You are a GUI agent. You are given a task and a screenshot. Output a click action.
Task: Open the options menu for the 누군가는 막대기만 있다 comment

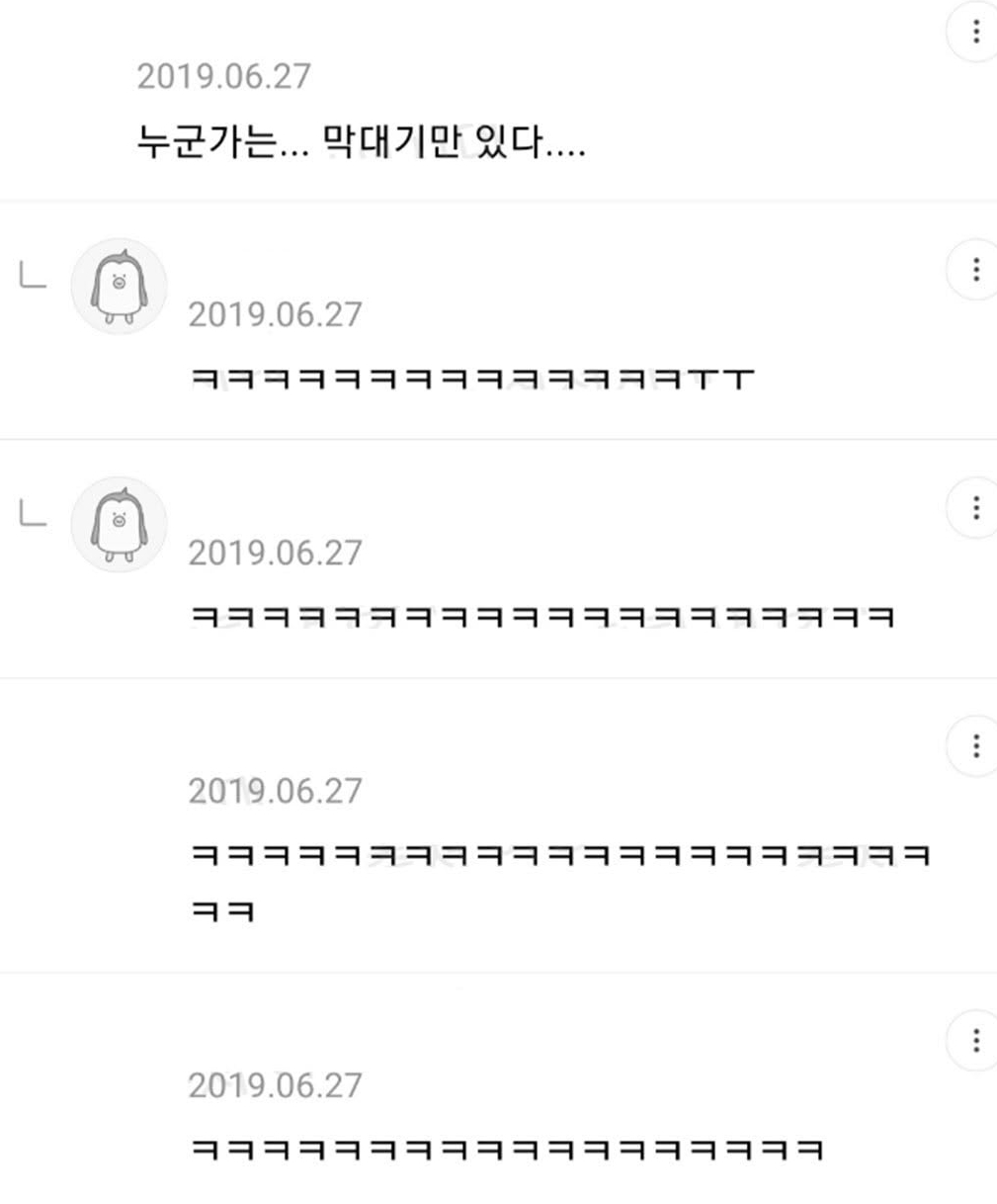tap(975, 32)
